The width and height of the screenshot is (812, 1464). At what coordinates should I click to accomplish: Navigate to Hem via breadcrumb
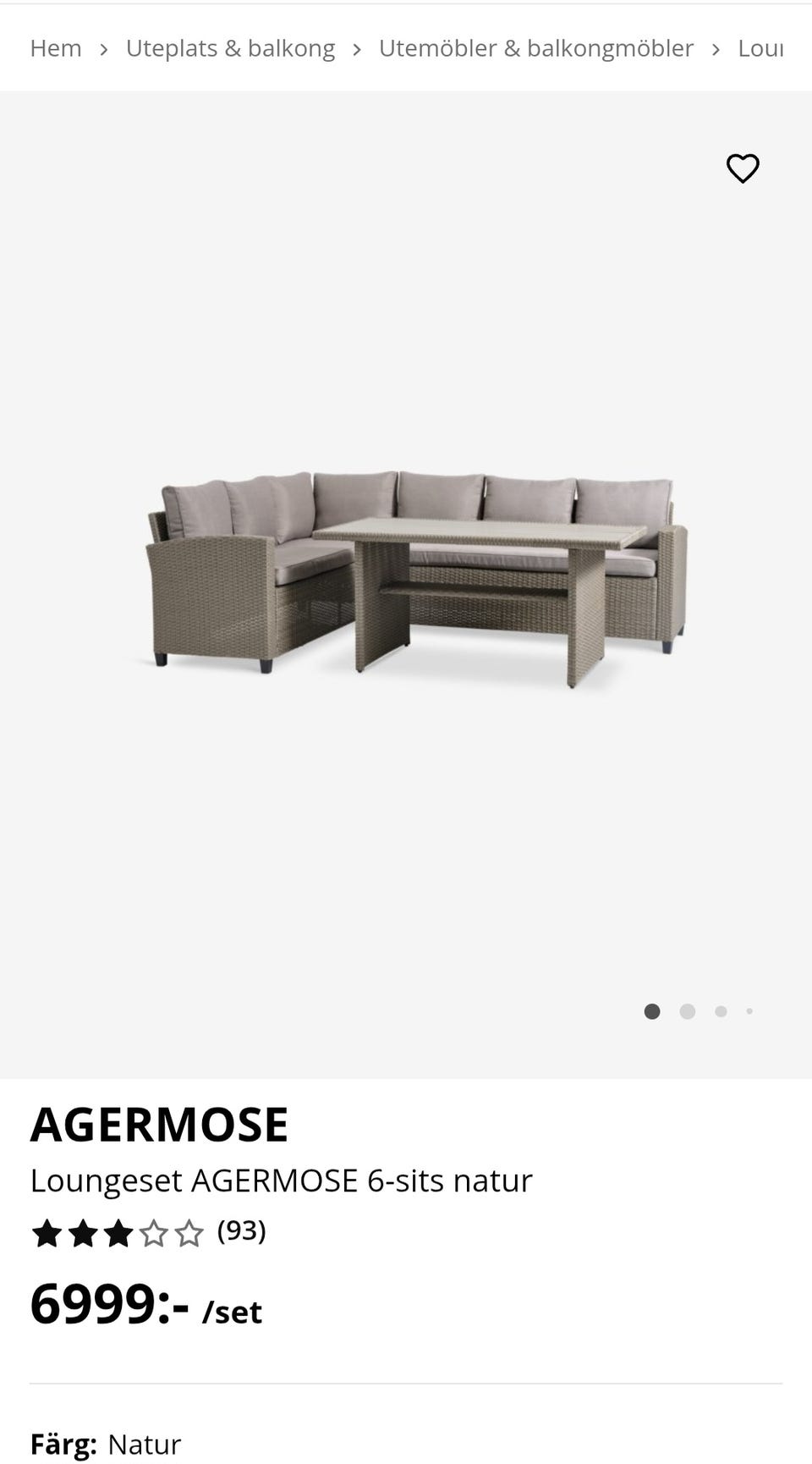coord(55,48)
